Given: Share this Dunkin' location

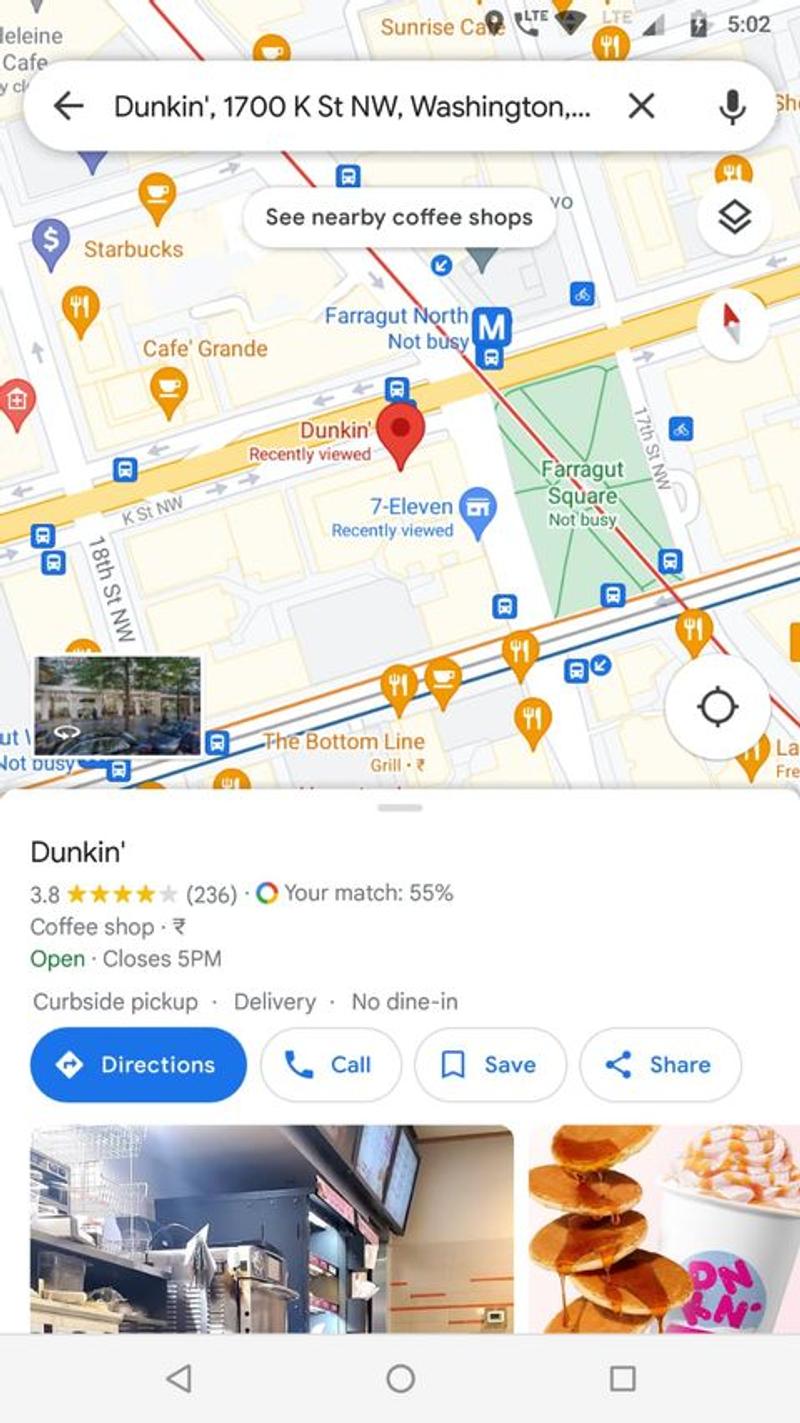Looking at the screenshot, I should pyautogui.click(x=660, y=1065).
